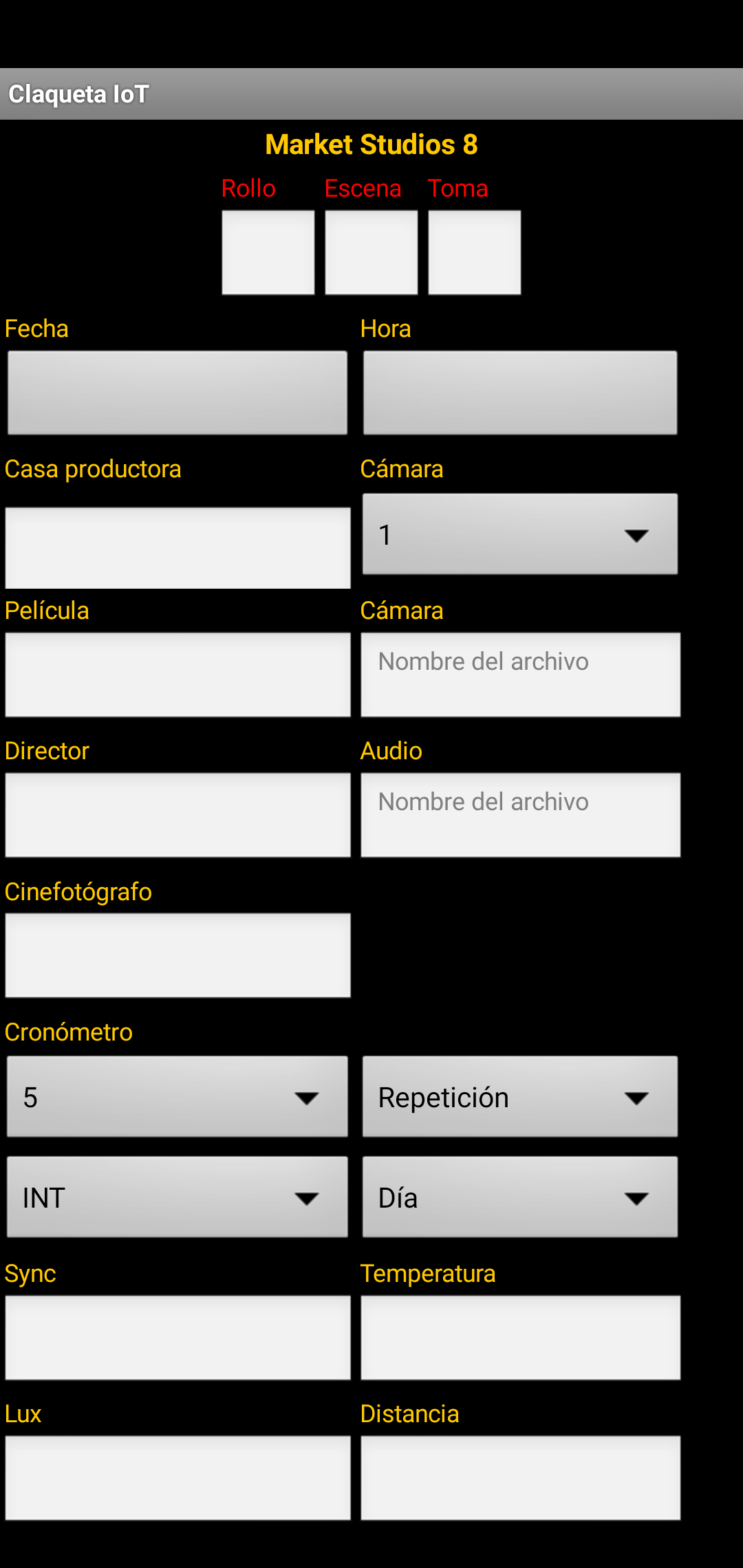743x1568 pixels.
Task: Open the Hora time picker button
Action: [520, 393]
